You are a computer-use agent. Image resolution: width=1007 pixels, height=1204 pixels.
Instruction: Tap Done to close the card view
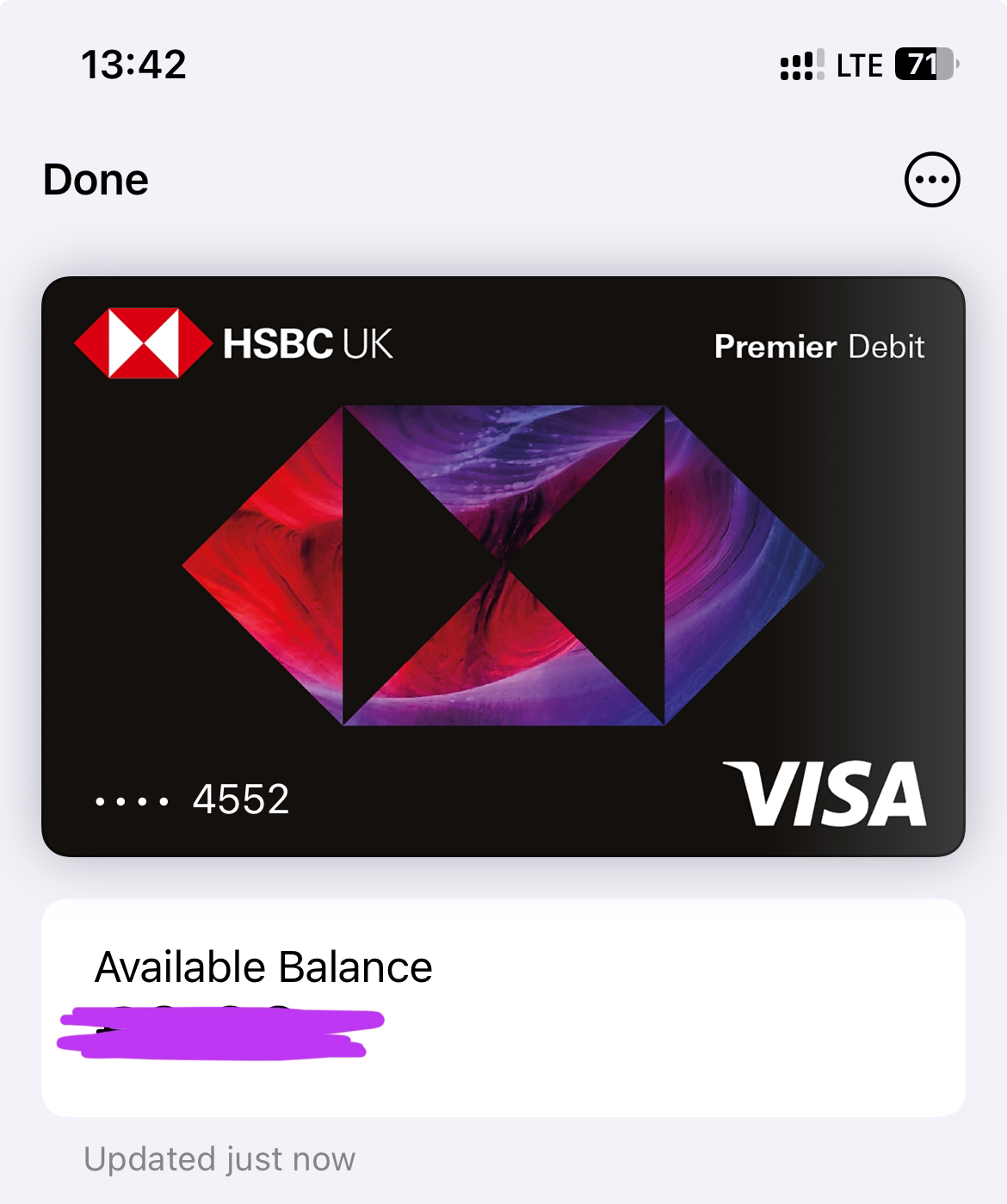(96, 180)
